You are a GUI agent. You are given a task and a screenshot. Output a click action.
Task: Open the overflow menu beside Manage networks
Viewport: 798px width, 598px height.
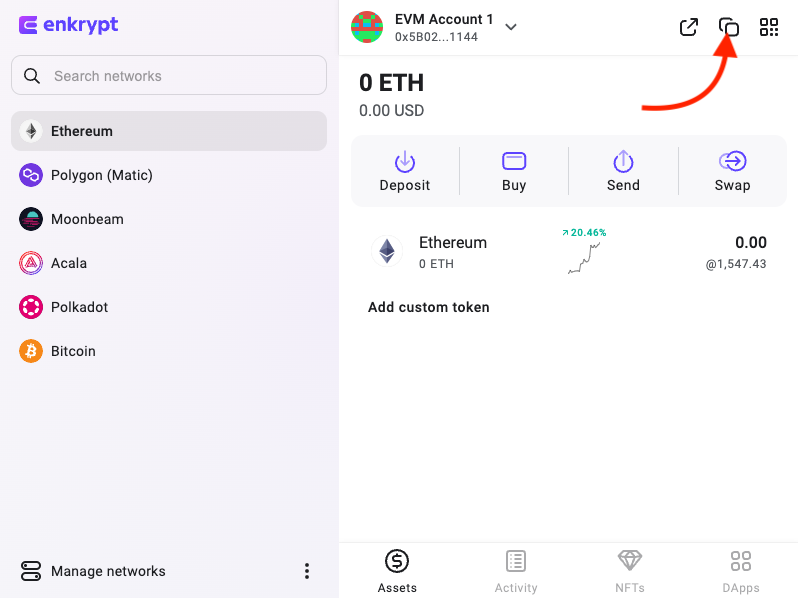307,571
